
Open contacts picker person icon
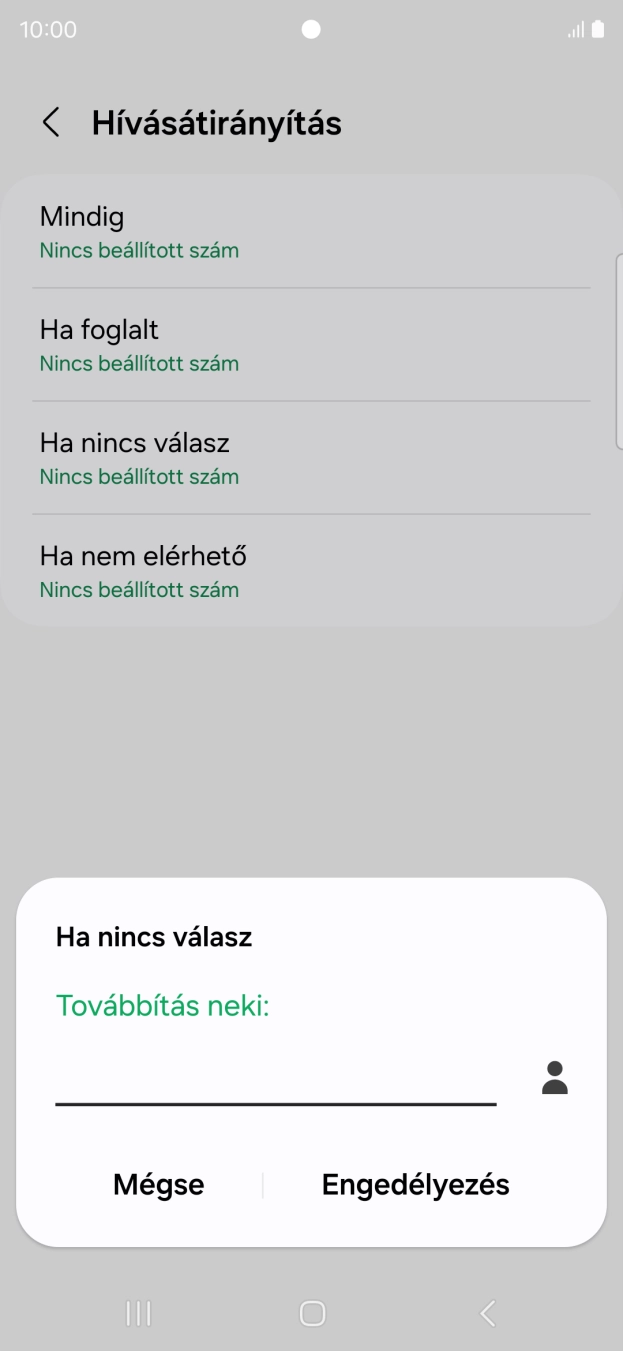point(555,1078)
